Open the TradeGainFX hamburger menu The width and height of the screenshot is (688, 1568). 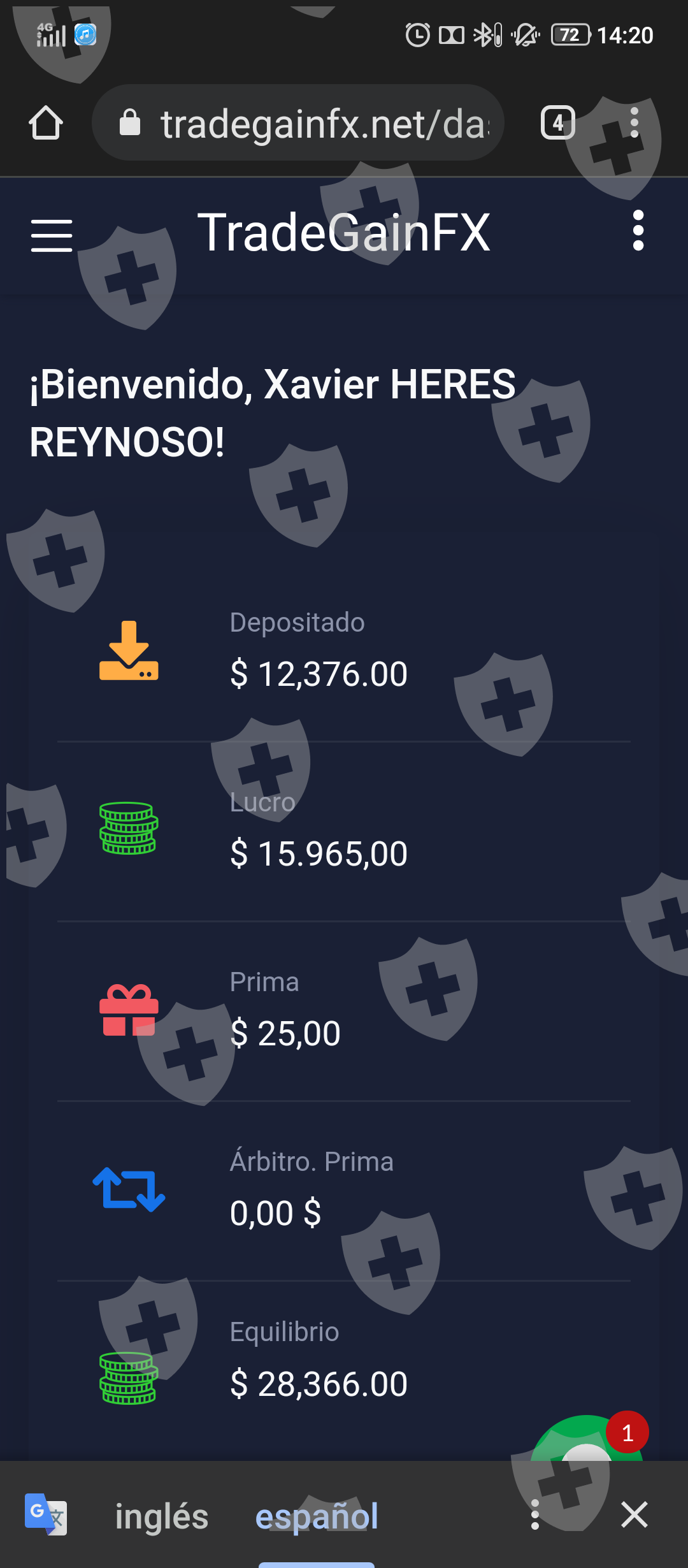tap(52, 235)
